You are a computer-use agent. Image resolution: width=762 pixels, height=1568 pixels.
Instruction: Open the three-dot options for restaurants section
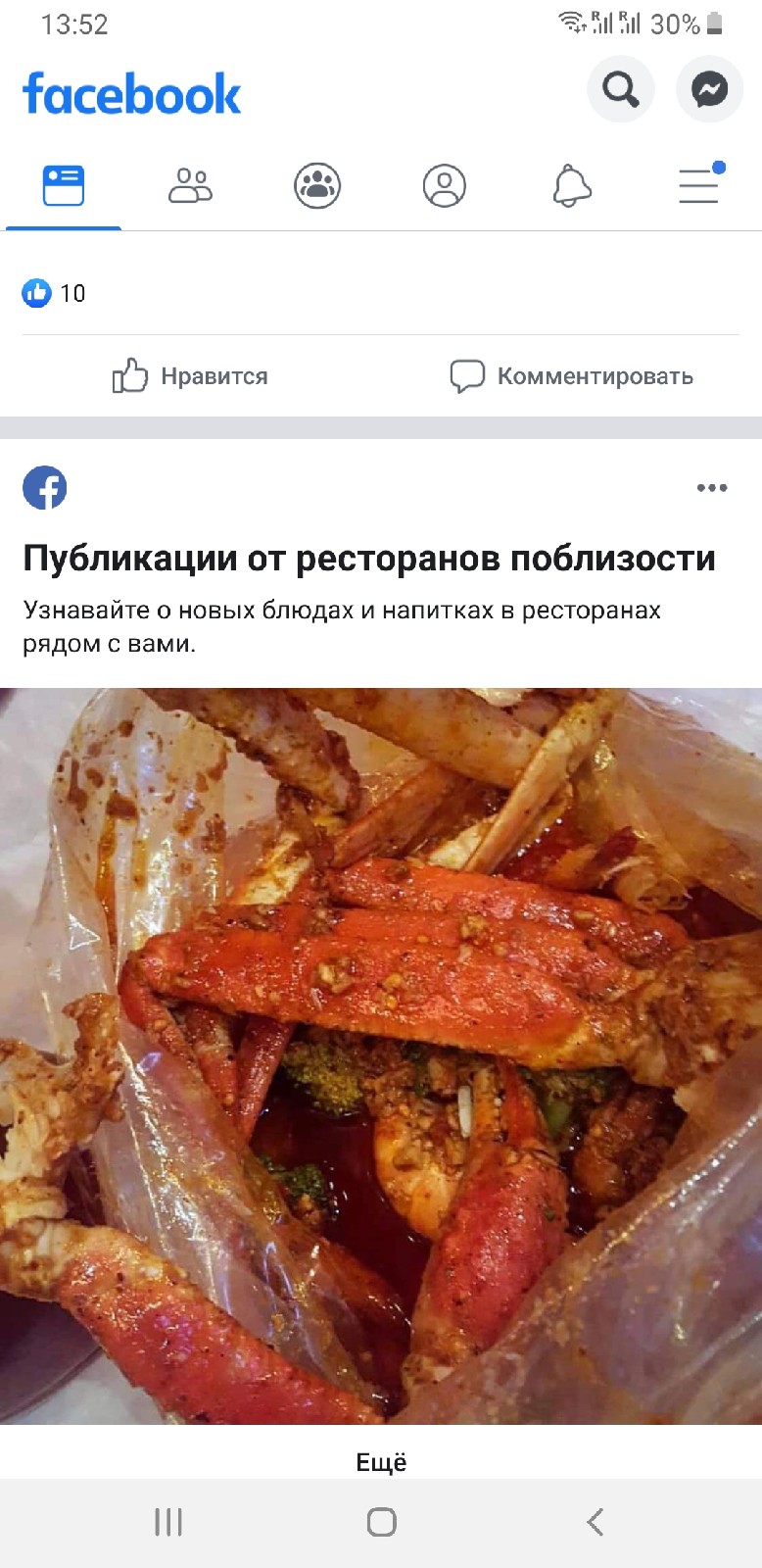pos(712,488)
